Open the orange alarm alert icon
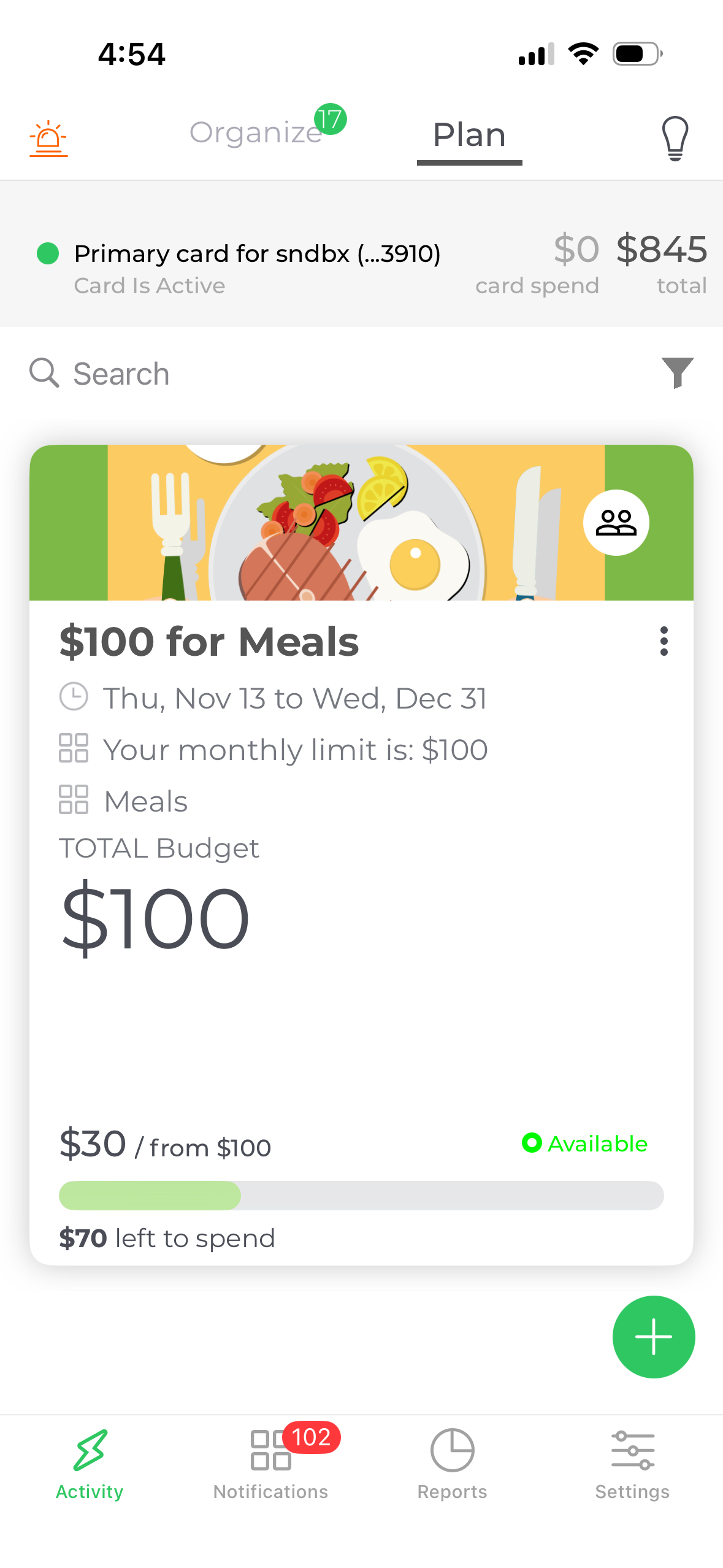The width and height of the screenshot is (723, 1568). click(48, 139)
